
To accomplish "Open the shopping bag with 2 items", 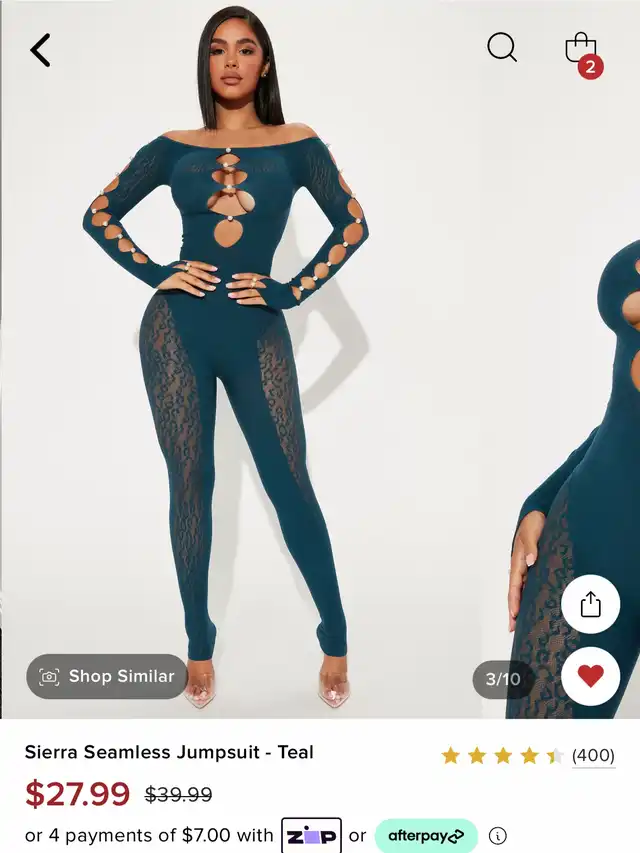I will (x=583, y=53).
